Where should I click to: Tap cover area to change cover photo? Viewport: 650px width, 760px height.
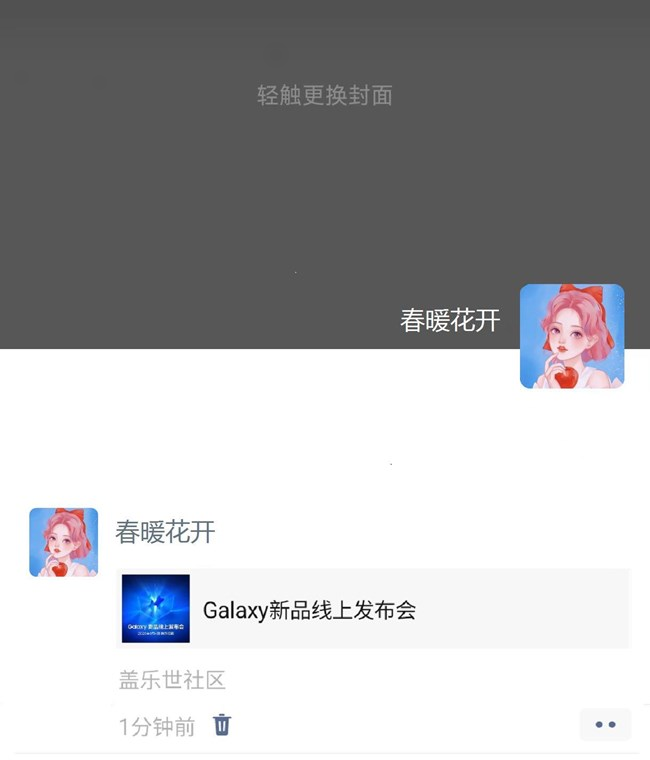tap(324, 150)
